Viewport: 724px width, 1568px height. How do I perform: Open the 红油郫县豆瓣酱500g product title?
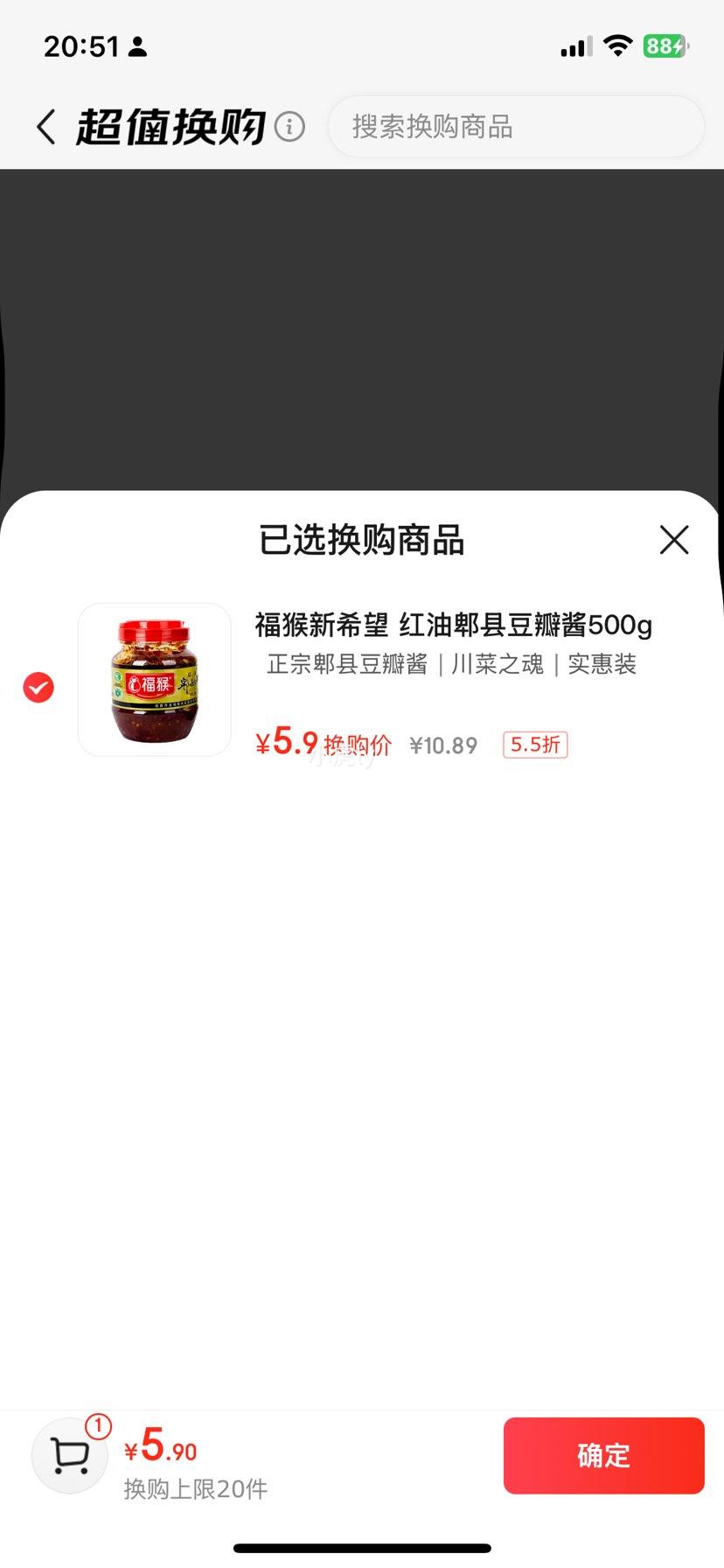click(454, 625)
